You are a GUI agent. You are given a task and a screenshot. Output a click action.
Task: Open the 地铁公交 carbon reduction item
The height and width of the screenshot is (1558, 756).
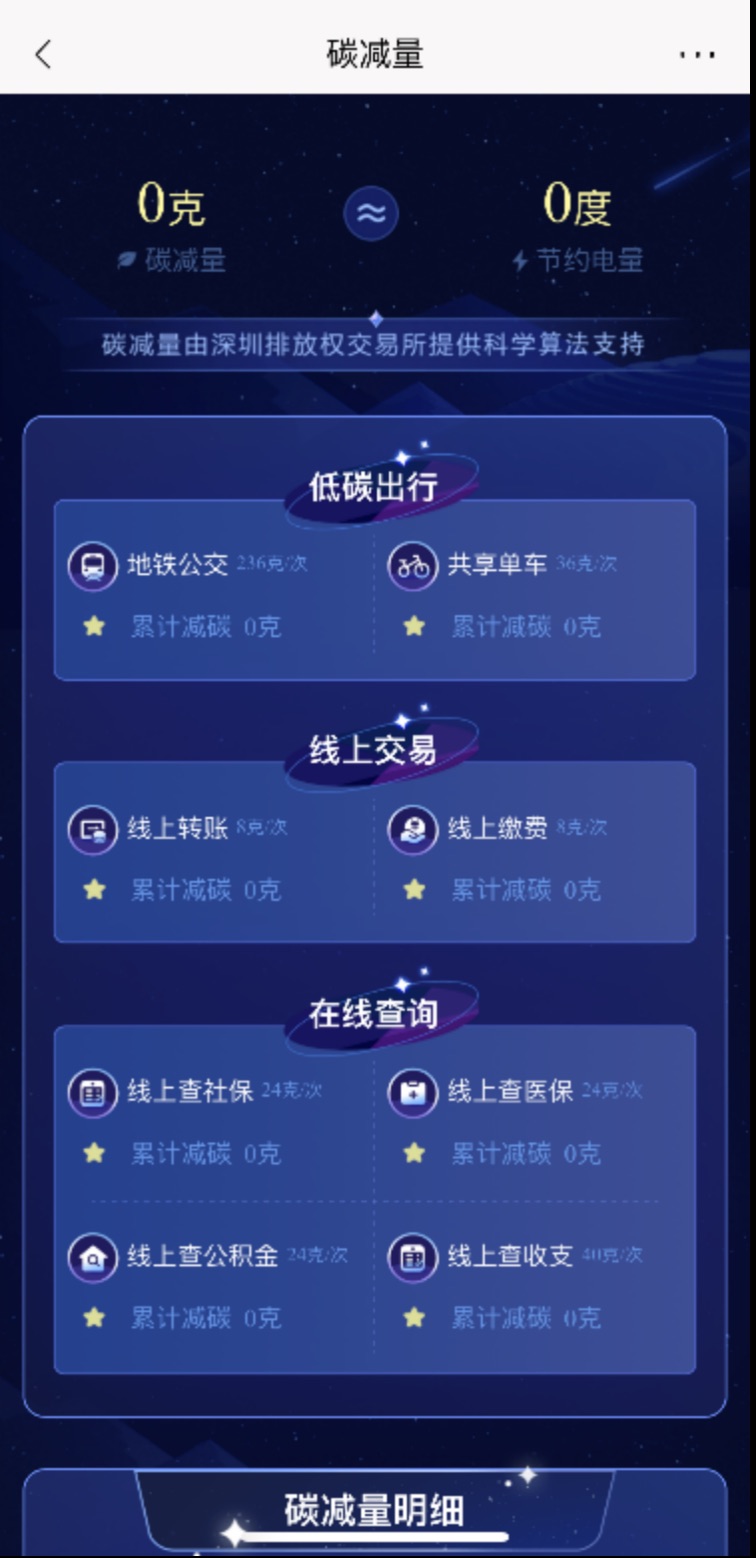(x=177, y=565)
